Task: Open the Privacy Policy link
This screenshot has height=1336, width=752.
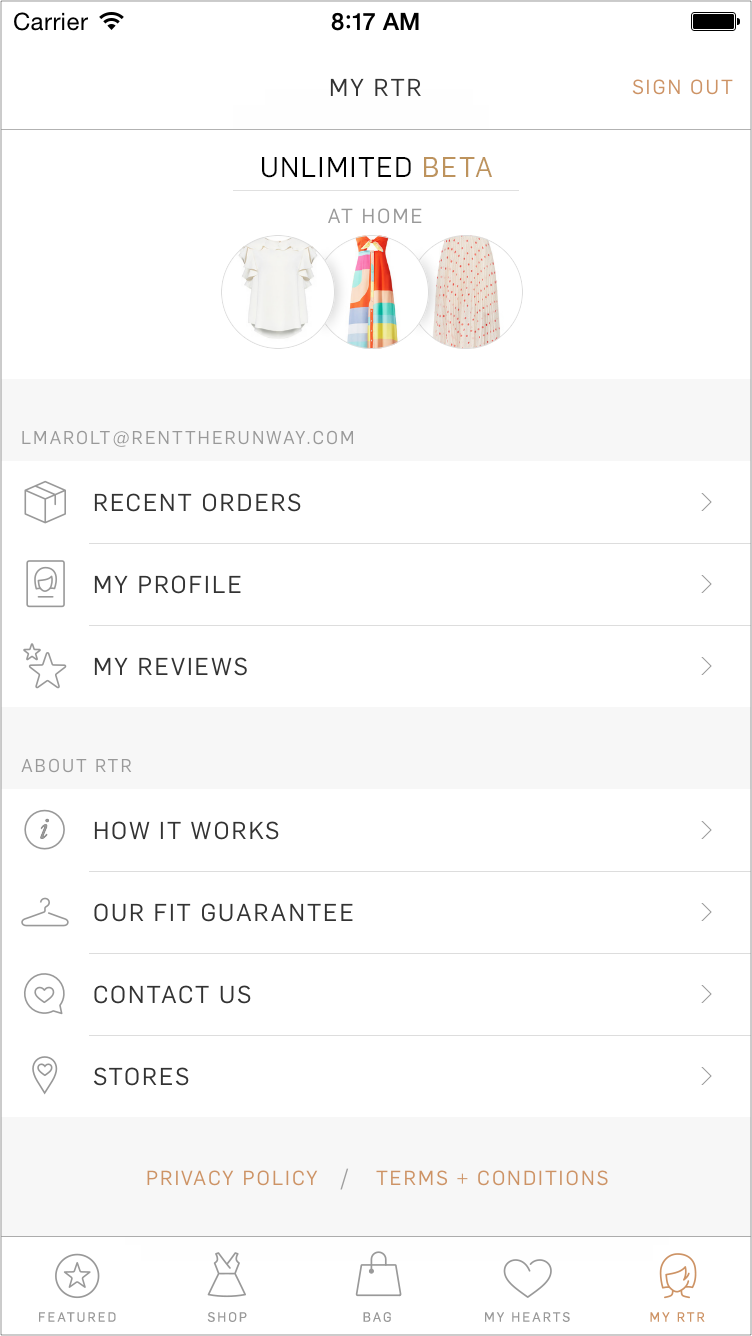Action: [232, 1179]
